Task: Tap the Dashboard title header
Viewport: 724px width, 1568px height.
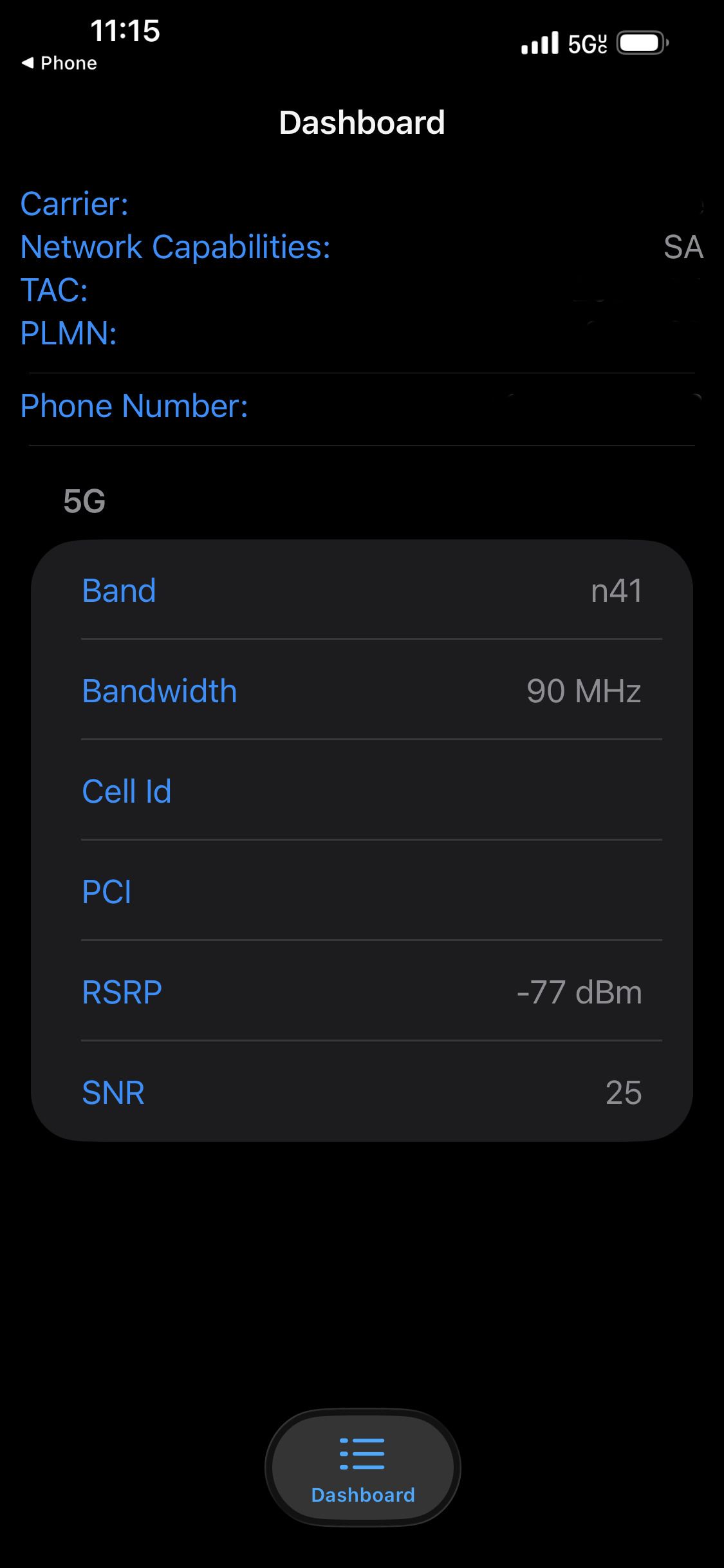Action: tap(362, 122)
